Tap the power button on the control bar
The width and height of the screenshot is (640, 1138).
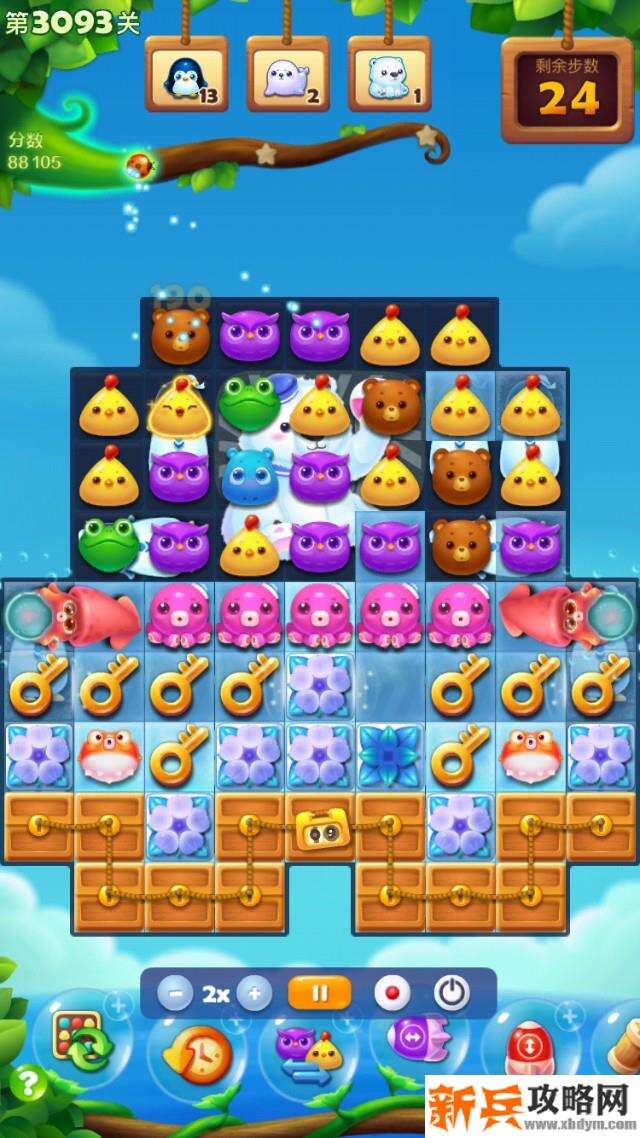tap(452, 993)
